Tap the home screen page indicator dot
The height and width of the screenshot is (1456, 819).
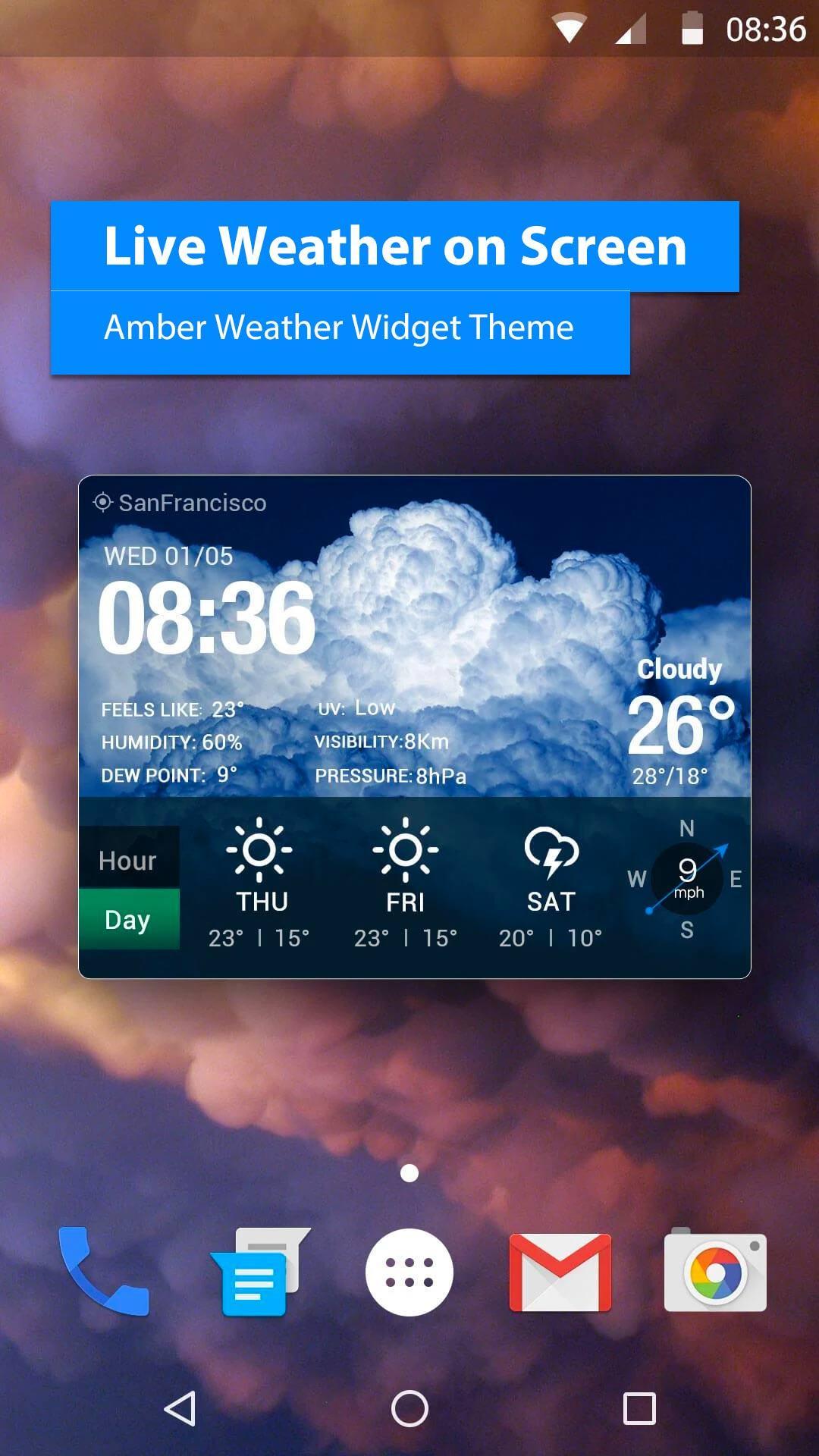409,1174
